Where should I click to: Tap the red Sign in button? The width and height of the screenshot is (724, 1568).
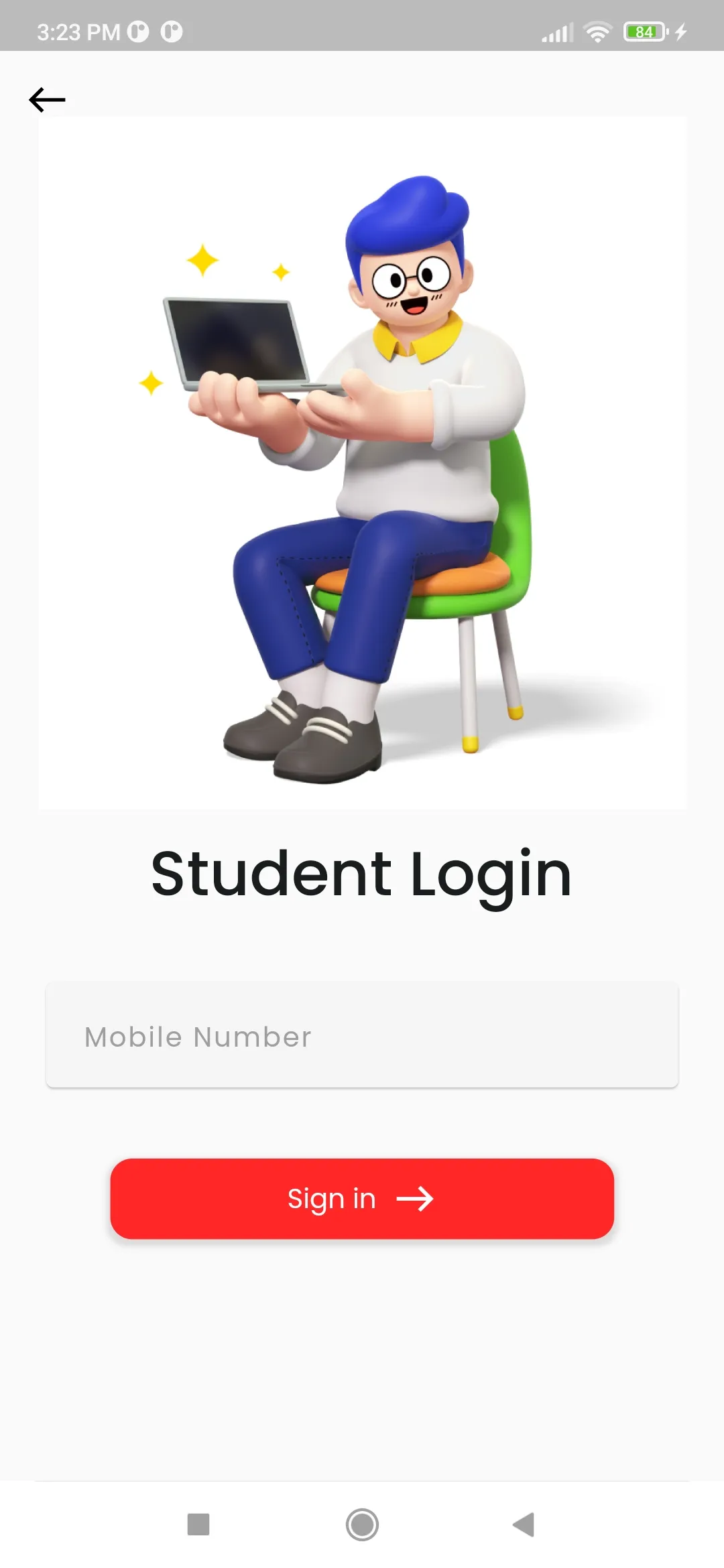362,1198
